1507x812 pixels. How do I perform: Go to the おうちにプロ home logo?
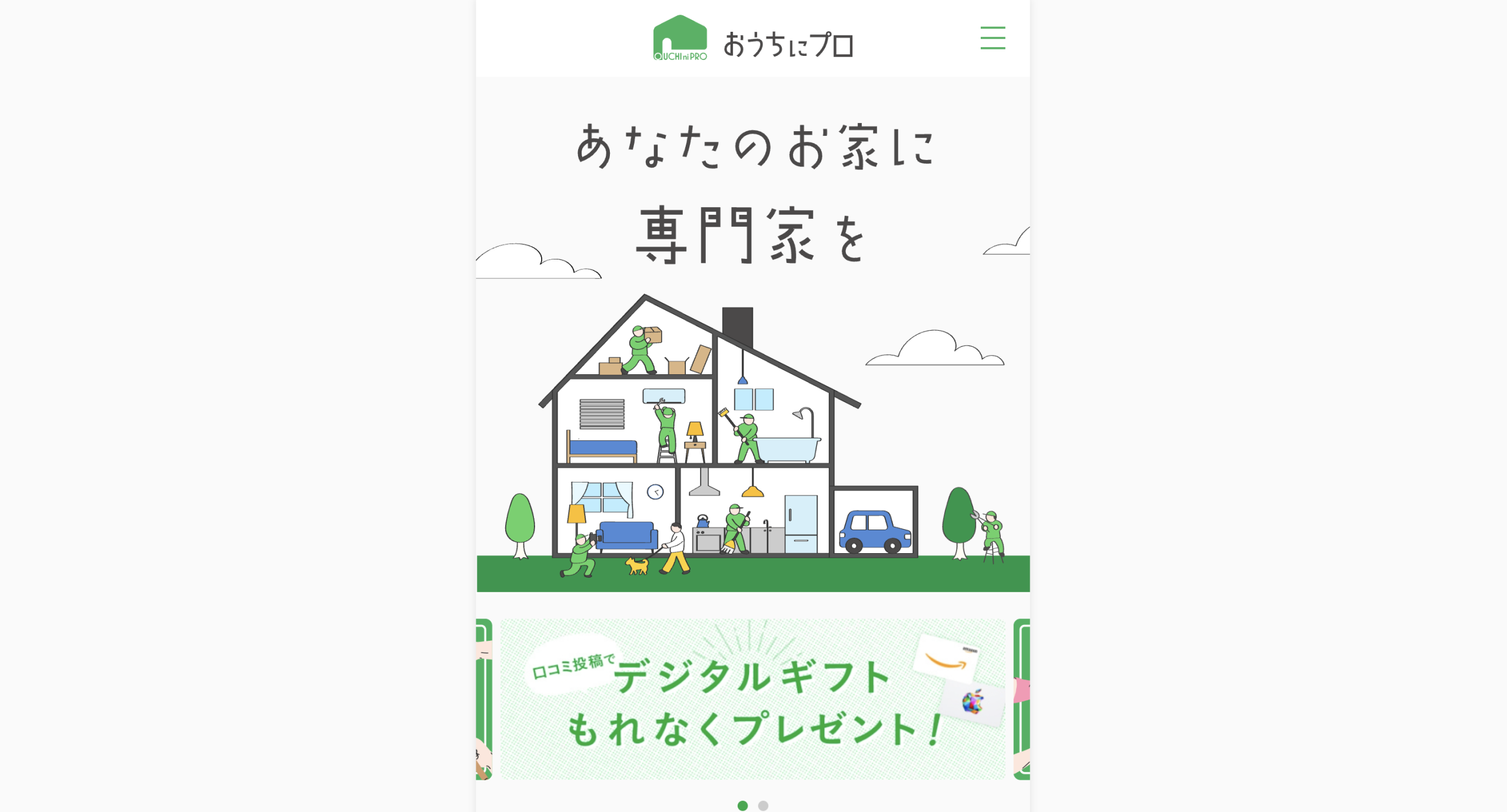[x=752, y=39]
